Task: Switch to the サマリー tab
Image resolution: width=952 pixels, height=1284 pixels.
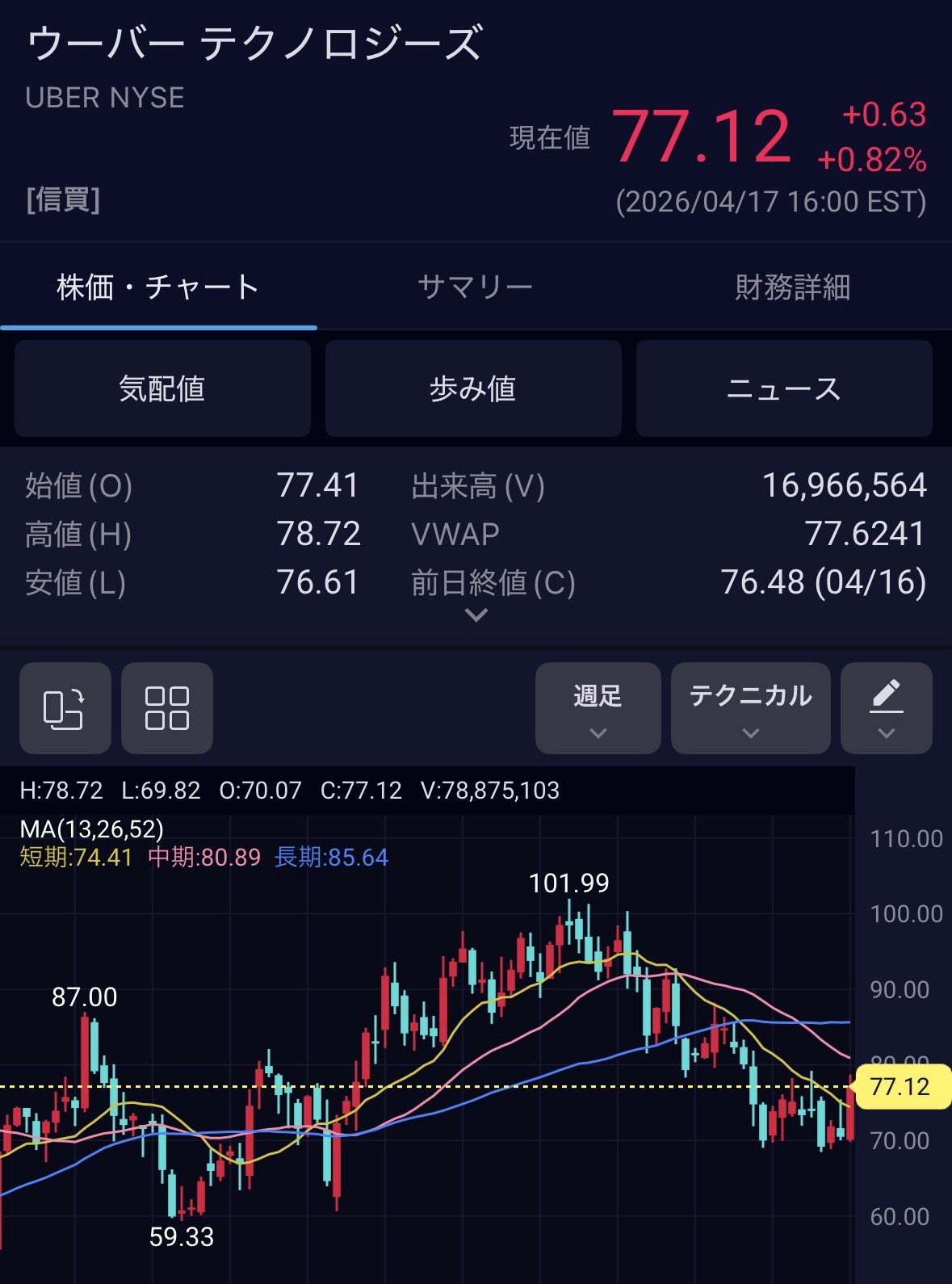Action: (x=475, y=287)
